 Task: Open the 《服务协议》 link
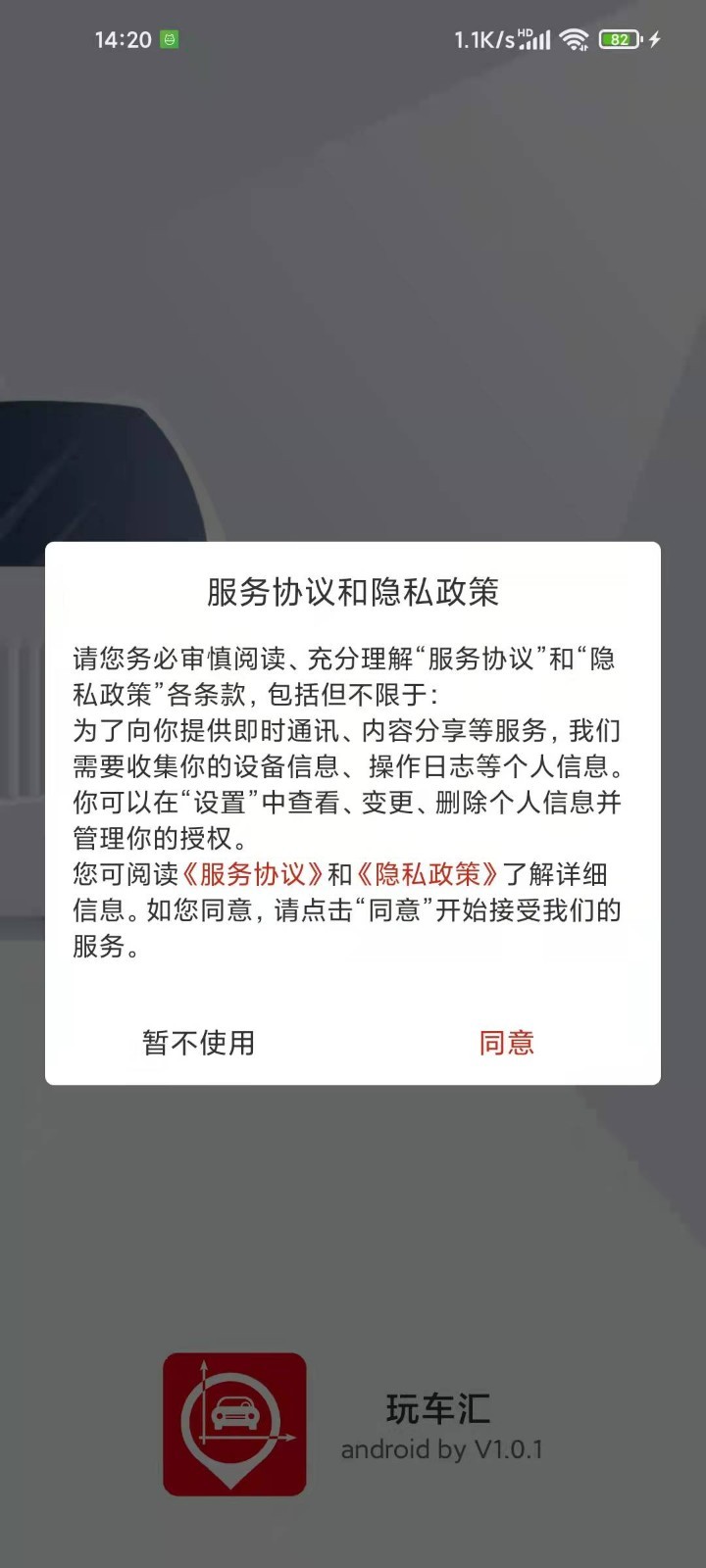point(253,874)
